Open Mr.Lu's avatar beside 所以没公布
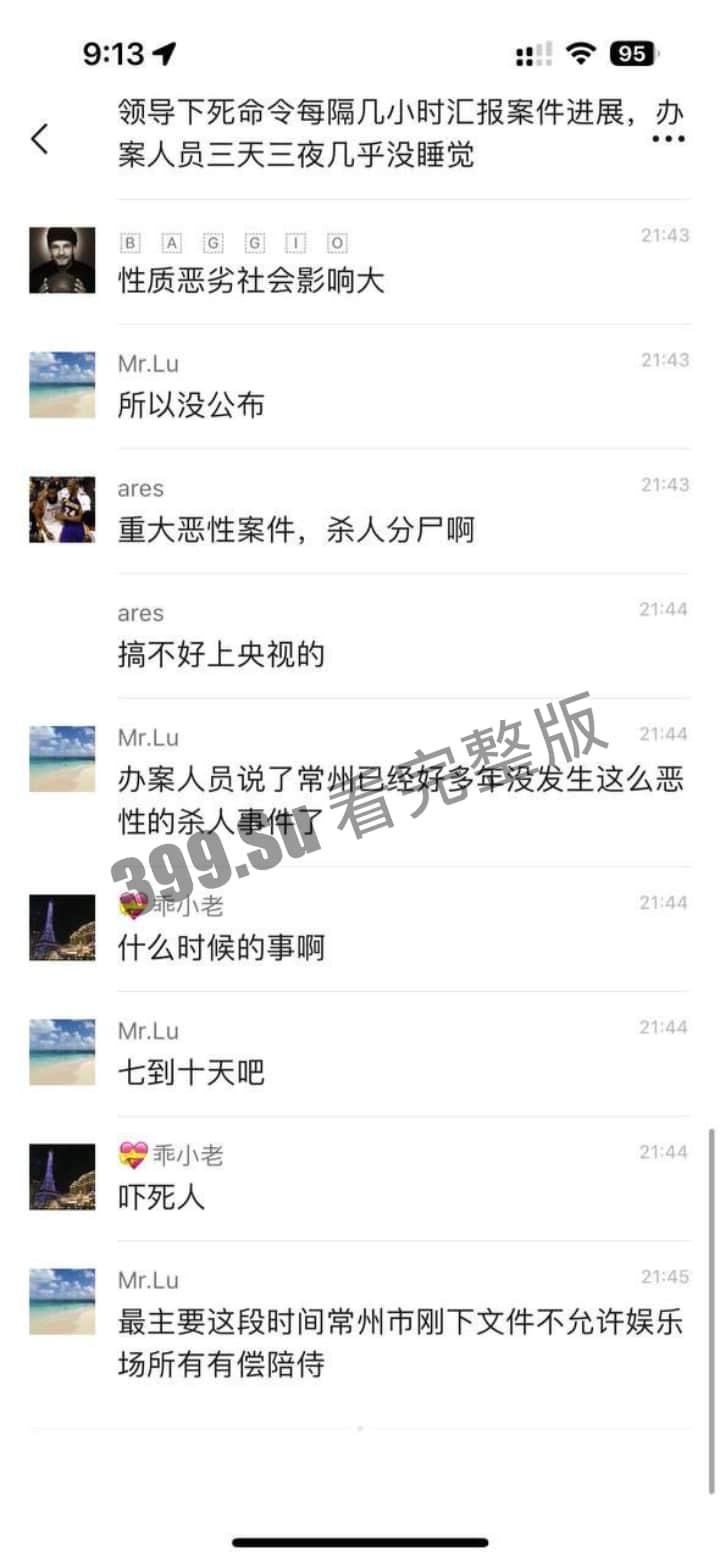The width and height of the screenshot is (720, 1562). pyautogui.click(x=62, y=385)
